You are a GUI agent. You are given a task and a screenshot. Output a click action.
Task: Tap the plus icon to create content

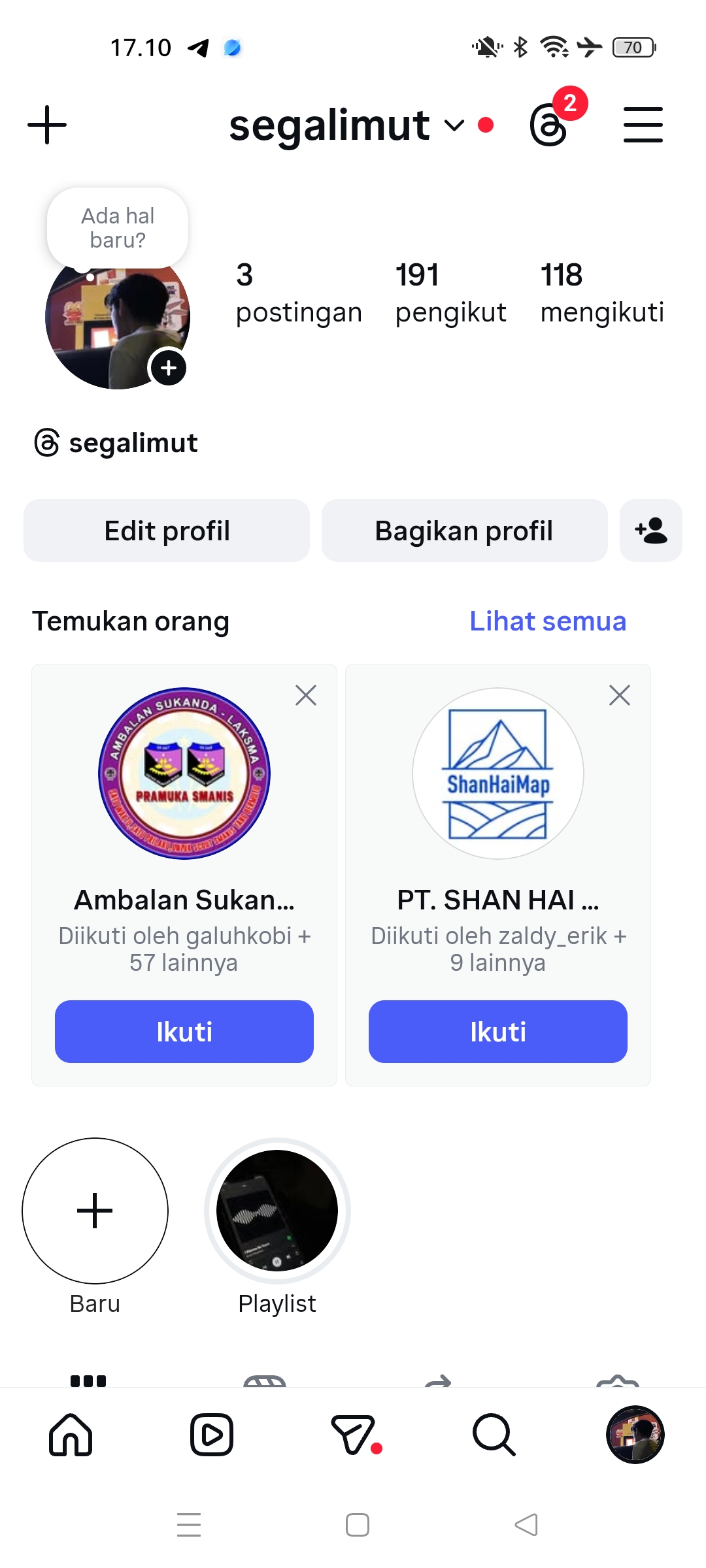tap(47, 125)
